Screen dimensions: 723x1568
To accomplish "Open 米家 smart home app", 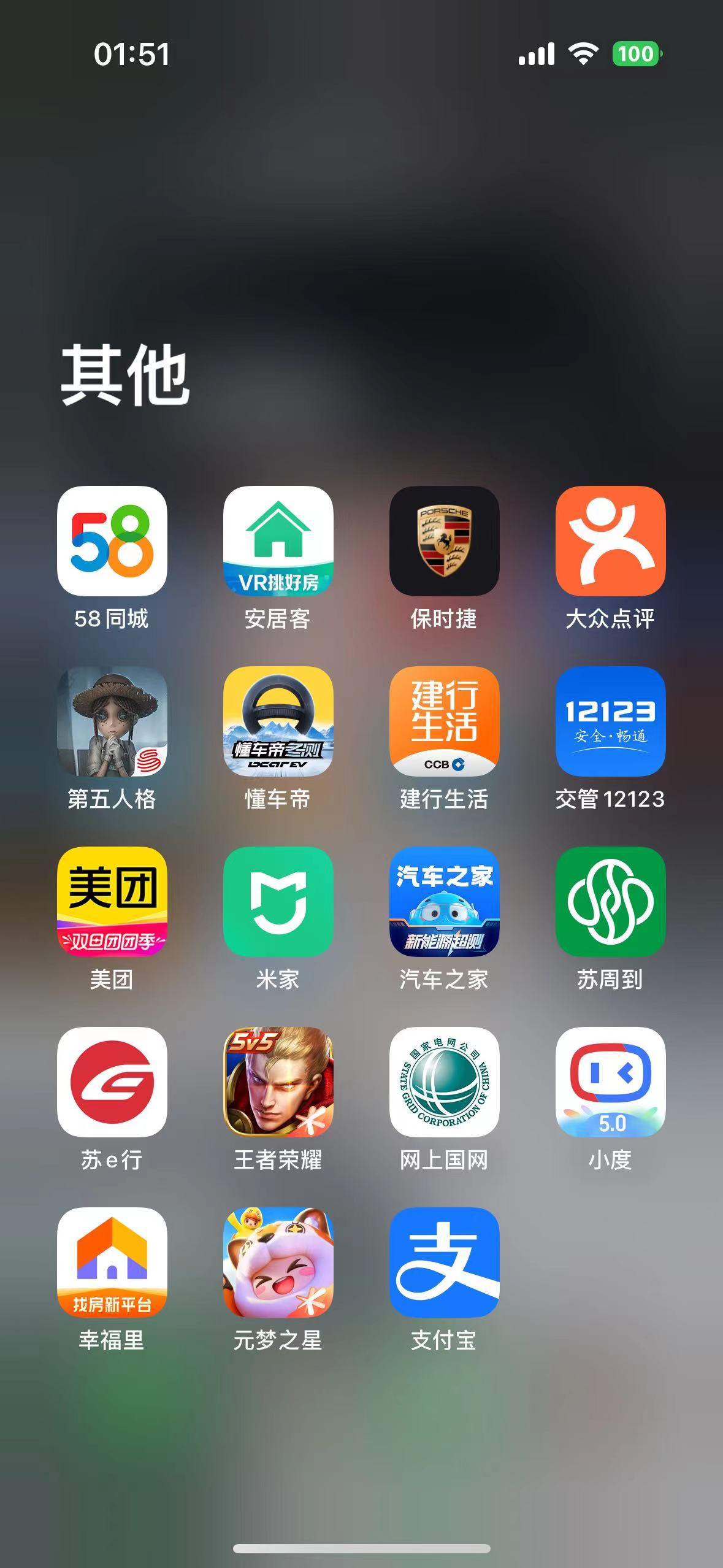I will 278,902.
